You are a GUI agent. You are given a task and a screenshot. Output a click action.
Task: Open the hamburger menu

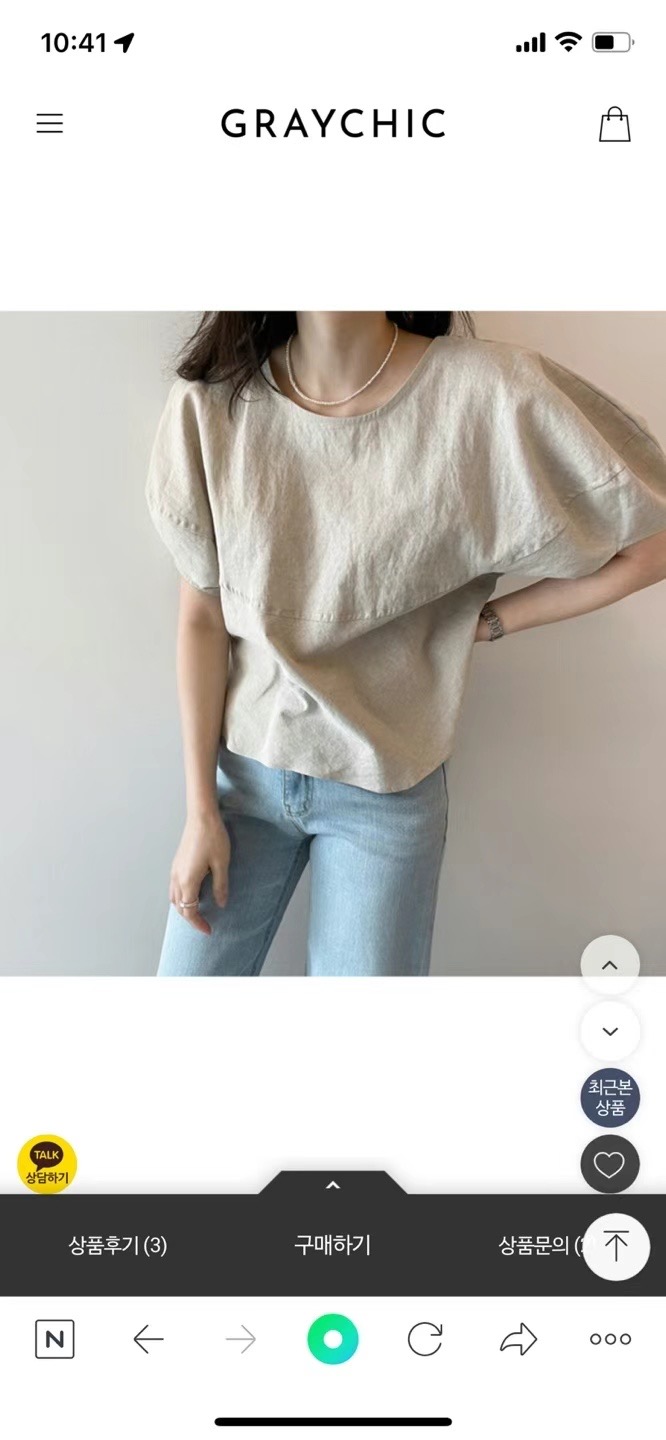click(x=50, y=124)
